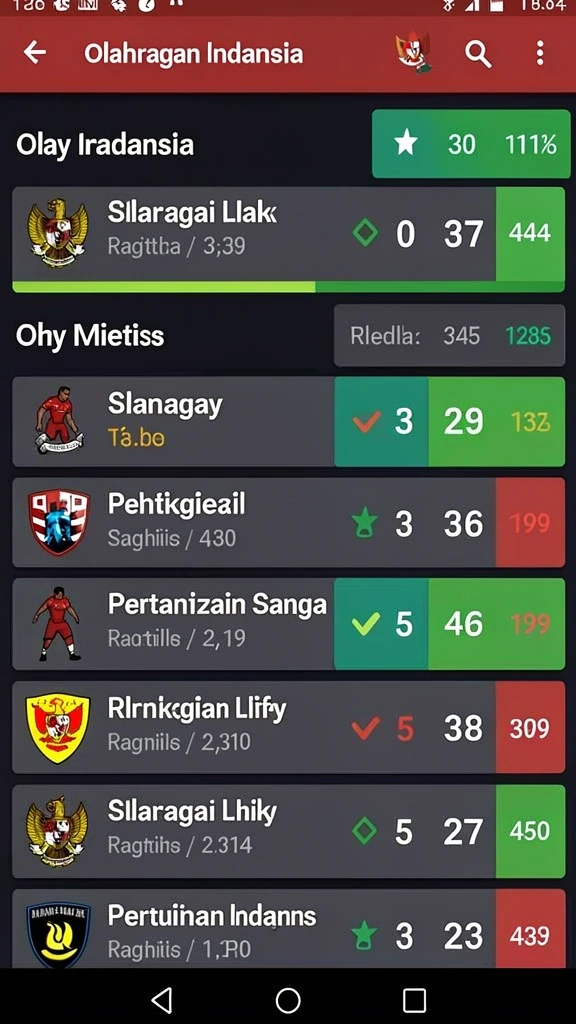Open recent apps from navigation bar

click(x=414, y=999)
